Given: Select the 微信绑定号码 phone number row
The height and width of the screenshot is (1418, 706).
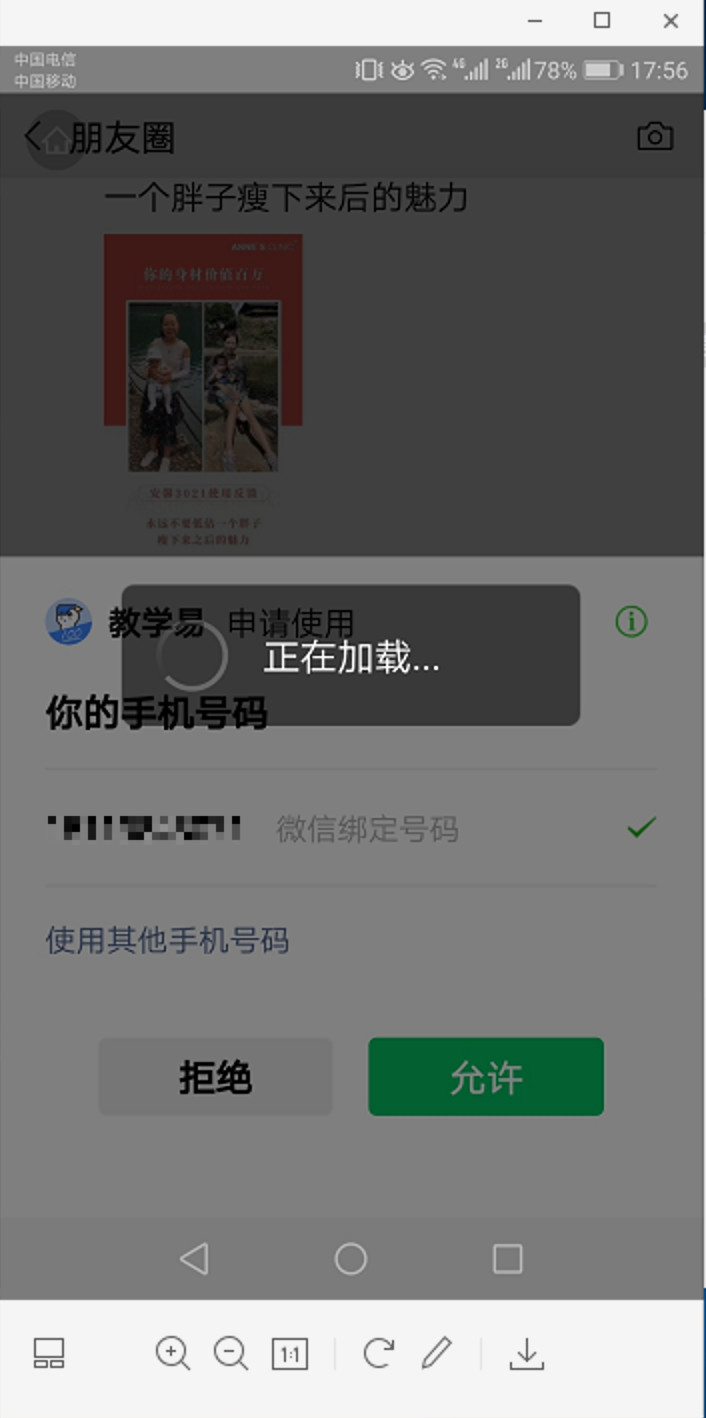Looking at the screenshot, I should pos(350,828).
